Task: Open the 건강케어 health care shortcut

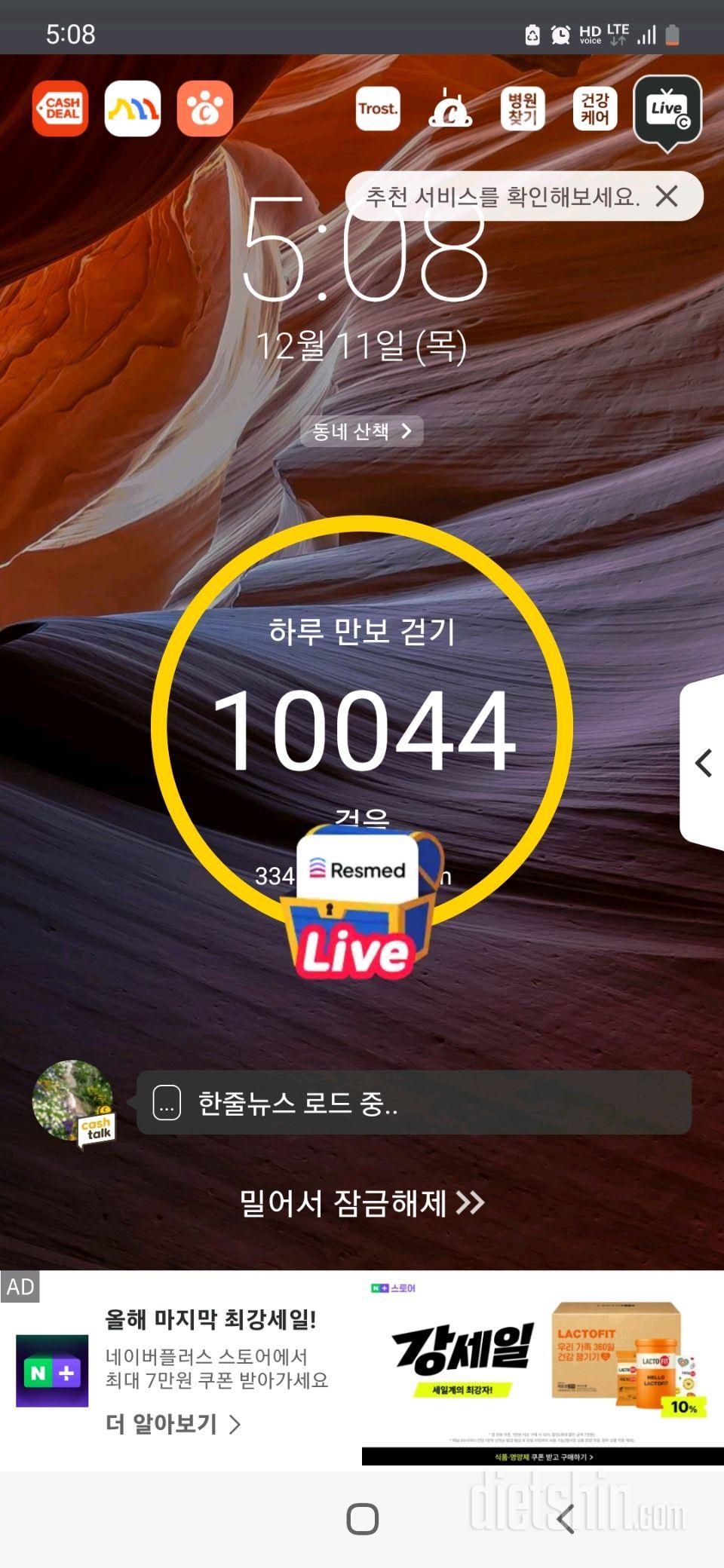Action: tap(594, 109)
